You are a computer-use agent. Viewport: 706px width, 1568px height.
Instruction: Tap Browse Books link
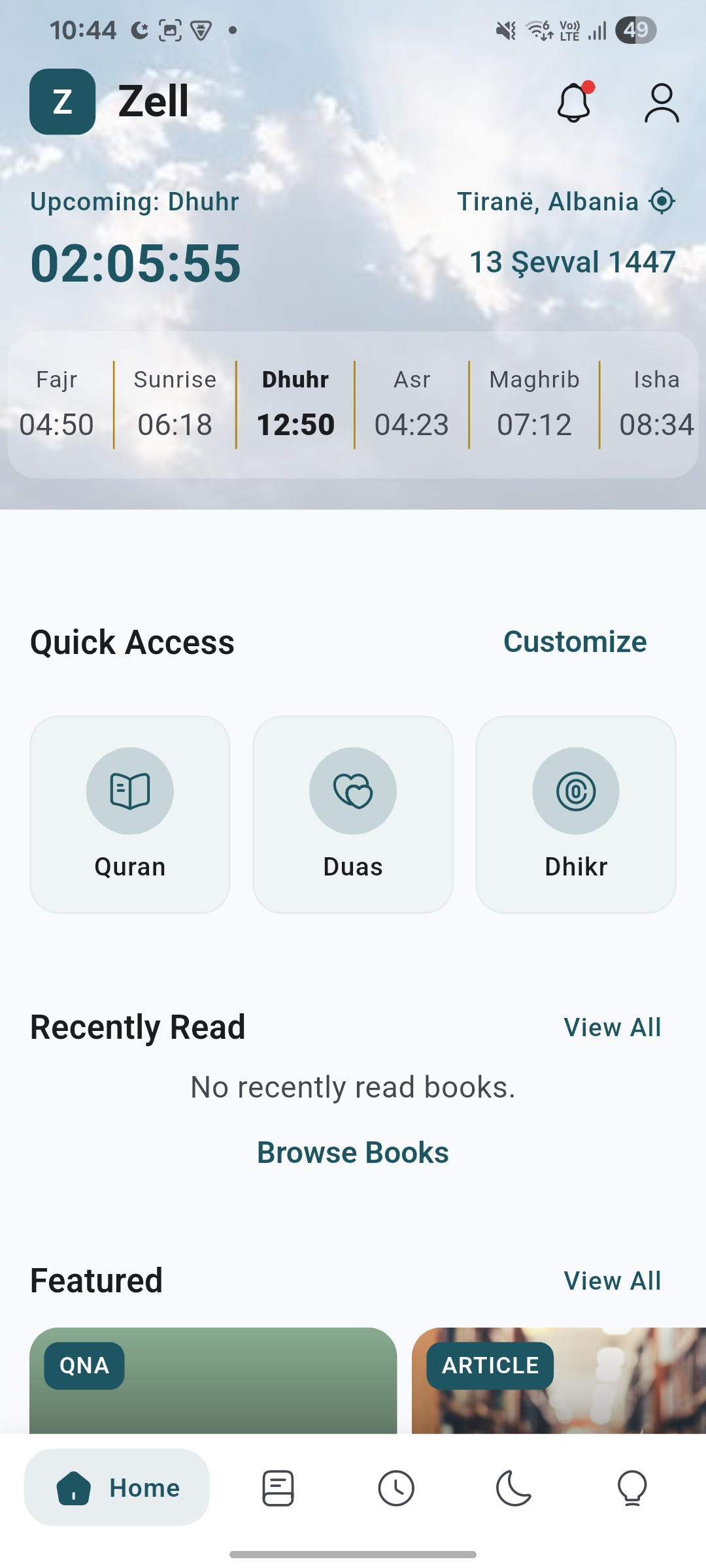point(353,1152)
